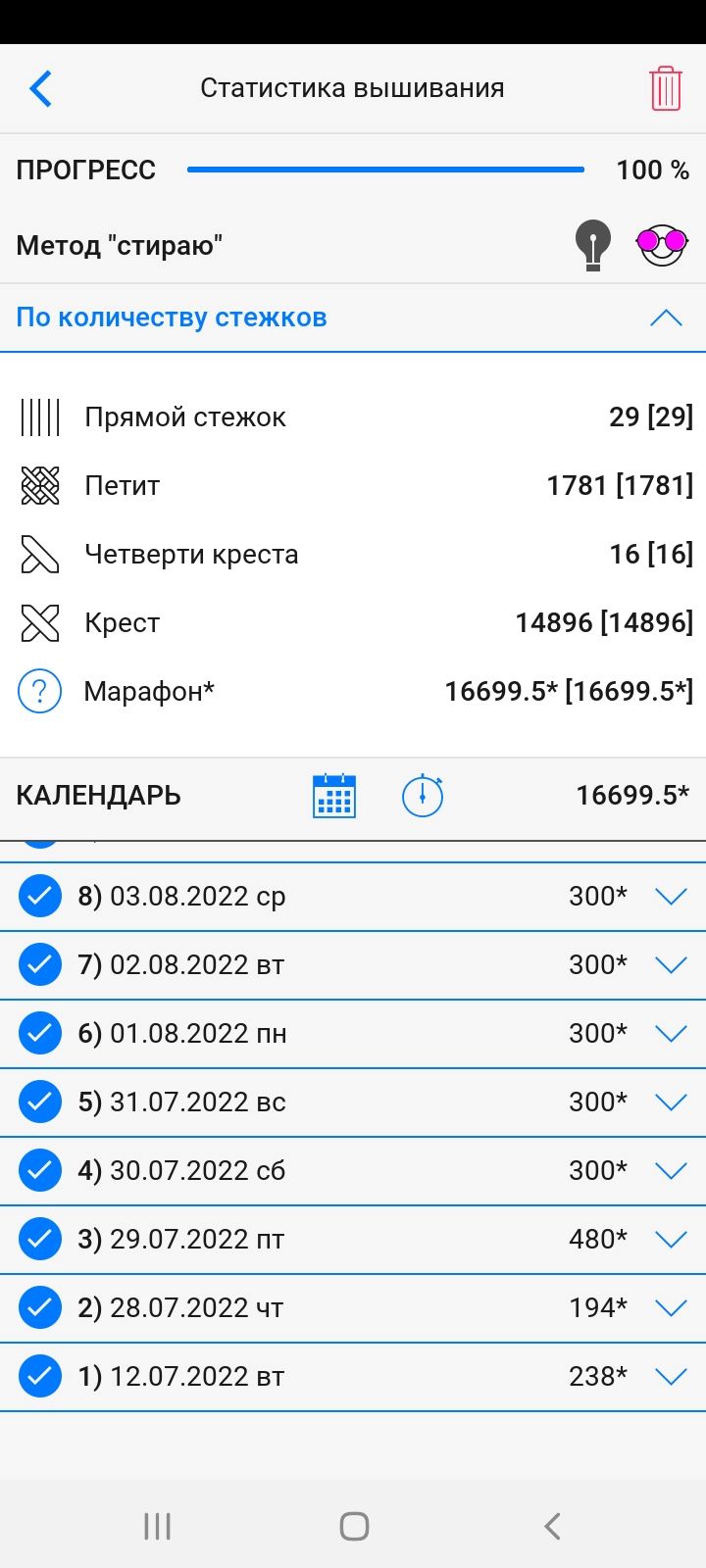
Task: Open the calendar grid view icon
Action: click(334, 795)
